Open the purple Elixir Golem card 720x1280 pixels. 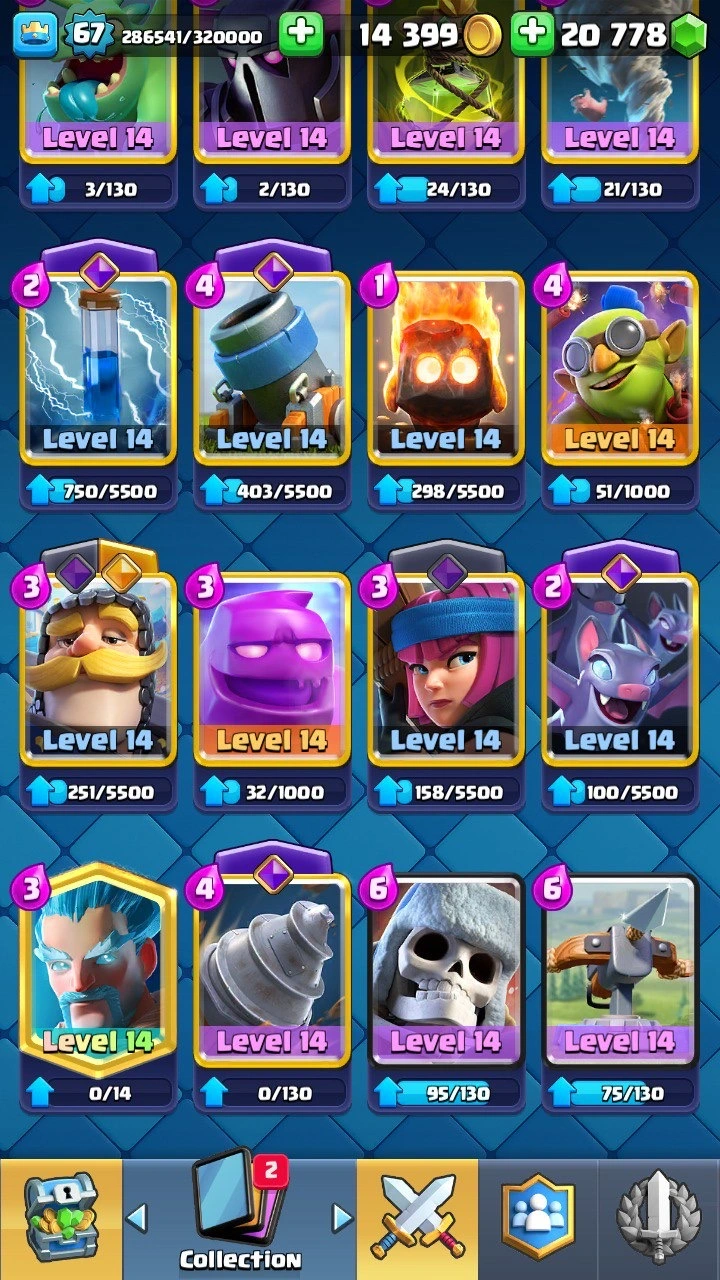(x=272, y=670)
